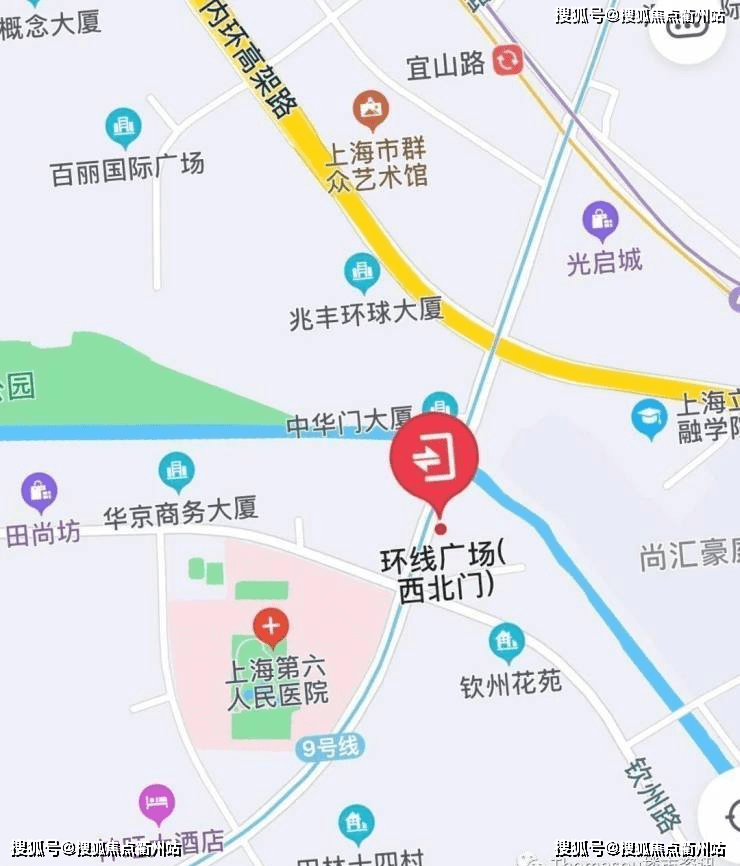The image size is (740, 866).
Task: Click the graduation cap icon near 上海立融学院
Action: coord(650,414)
